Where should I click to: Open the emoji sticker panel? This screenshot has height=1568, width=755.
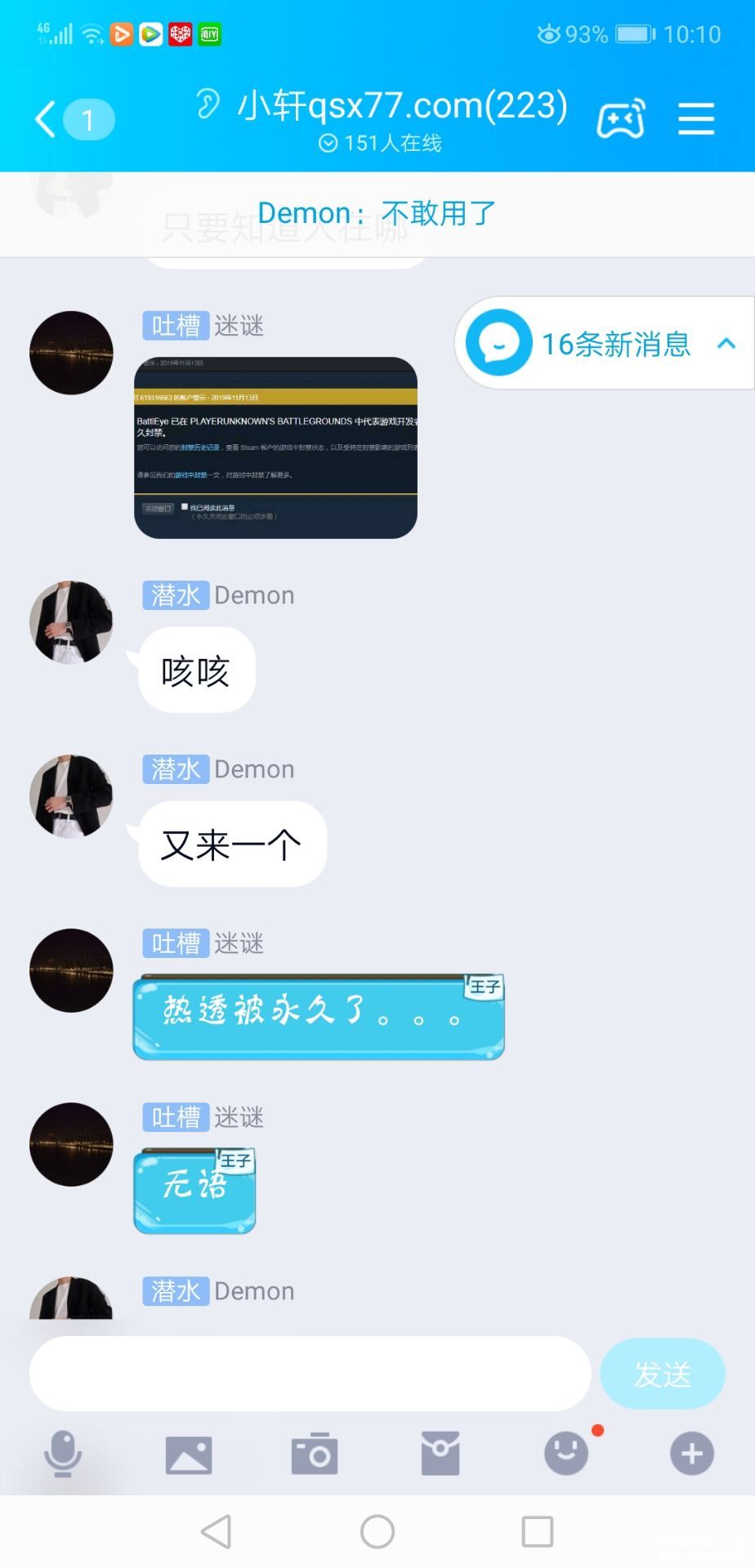(x=566, y=1454)
